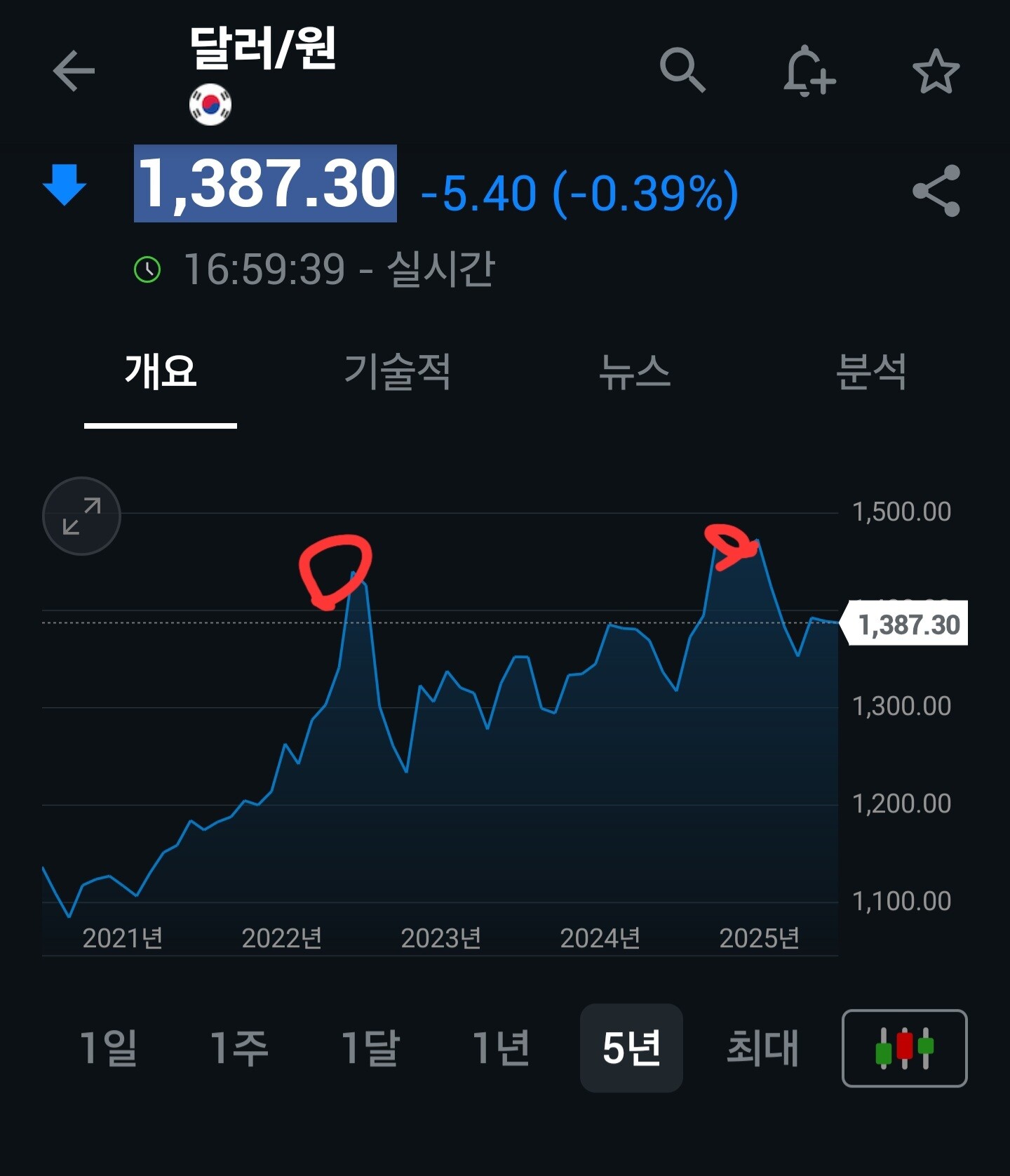
Task: Go back using the arrow icon
Action: pos(74,71)
